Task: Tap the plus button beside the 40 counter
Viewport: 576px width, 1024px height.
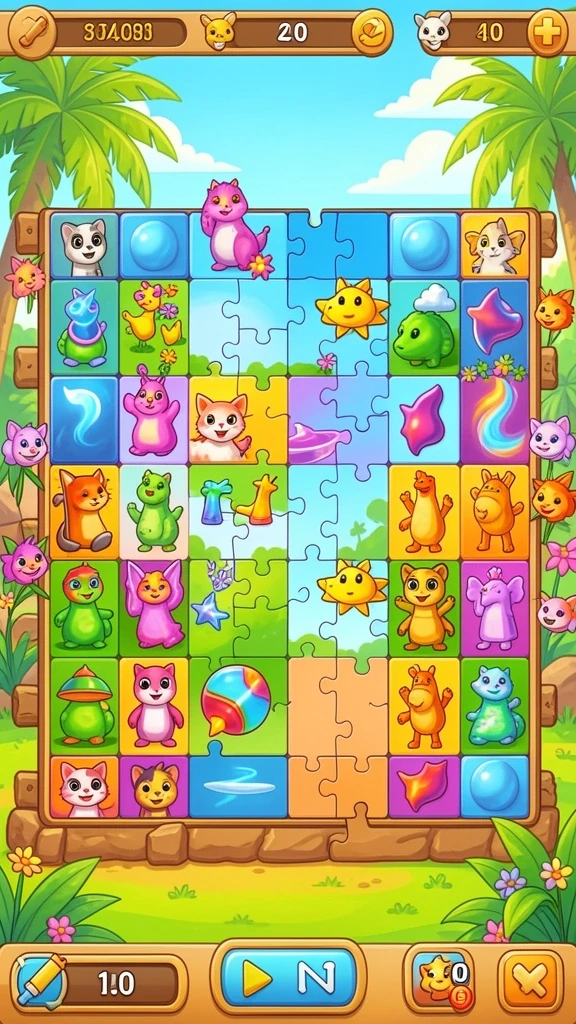Action: click(x=547, y=31)
